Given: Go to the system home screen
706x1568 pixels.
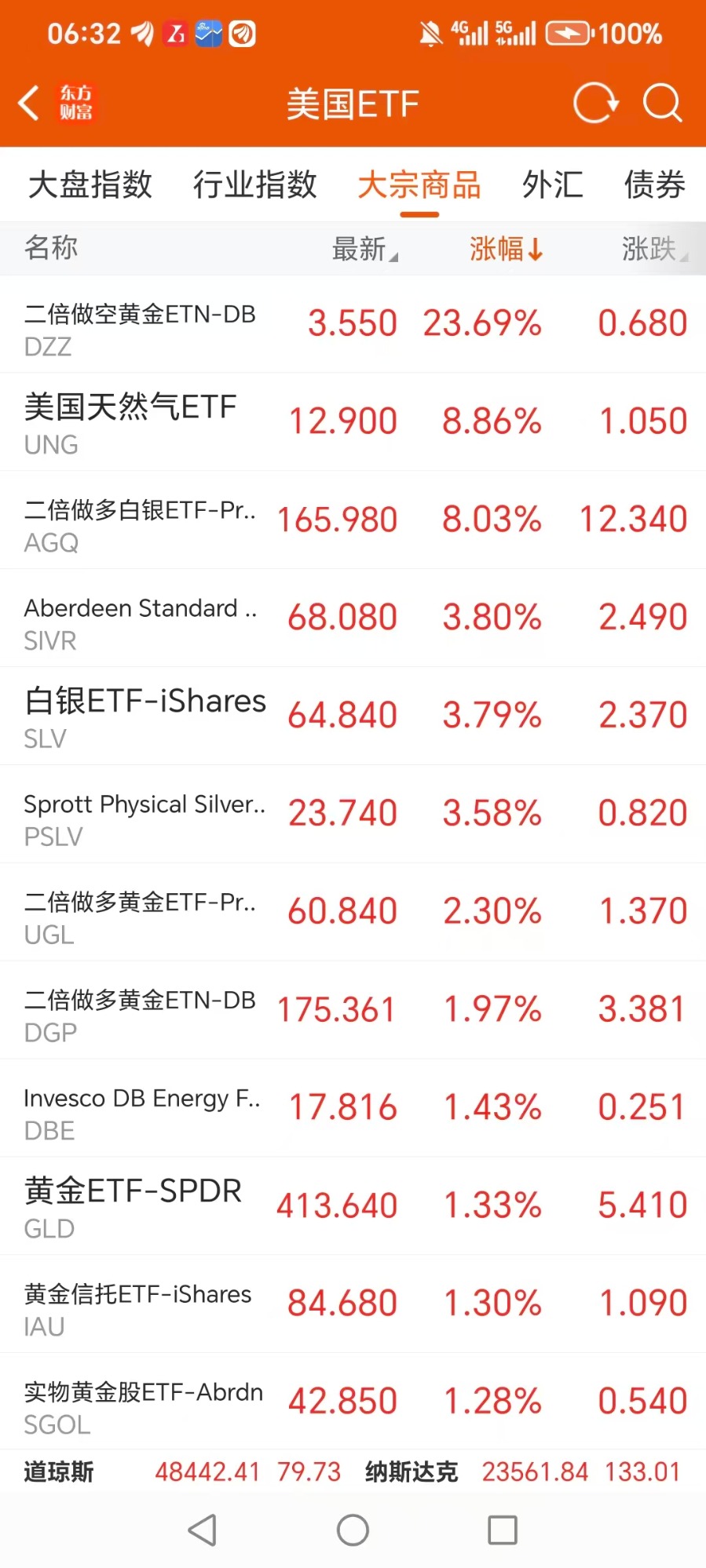Looking at the screenshot, I should click(x=353, y=1530).
